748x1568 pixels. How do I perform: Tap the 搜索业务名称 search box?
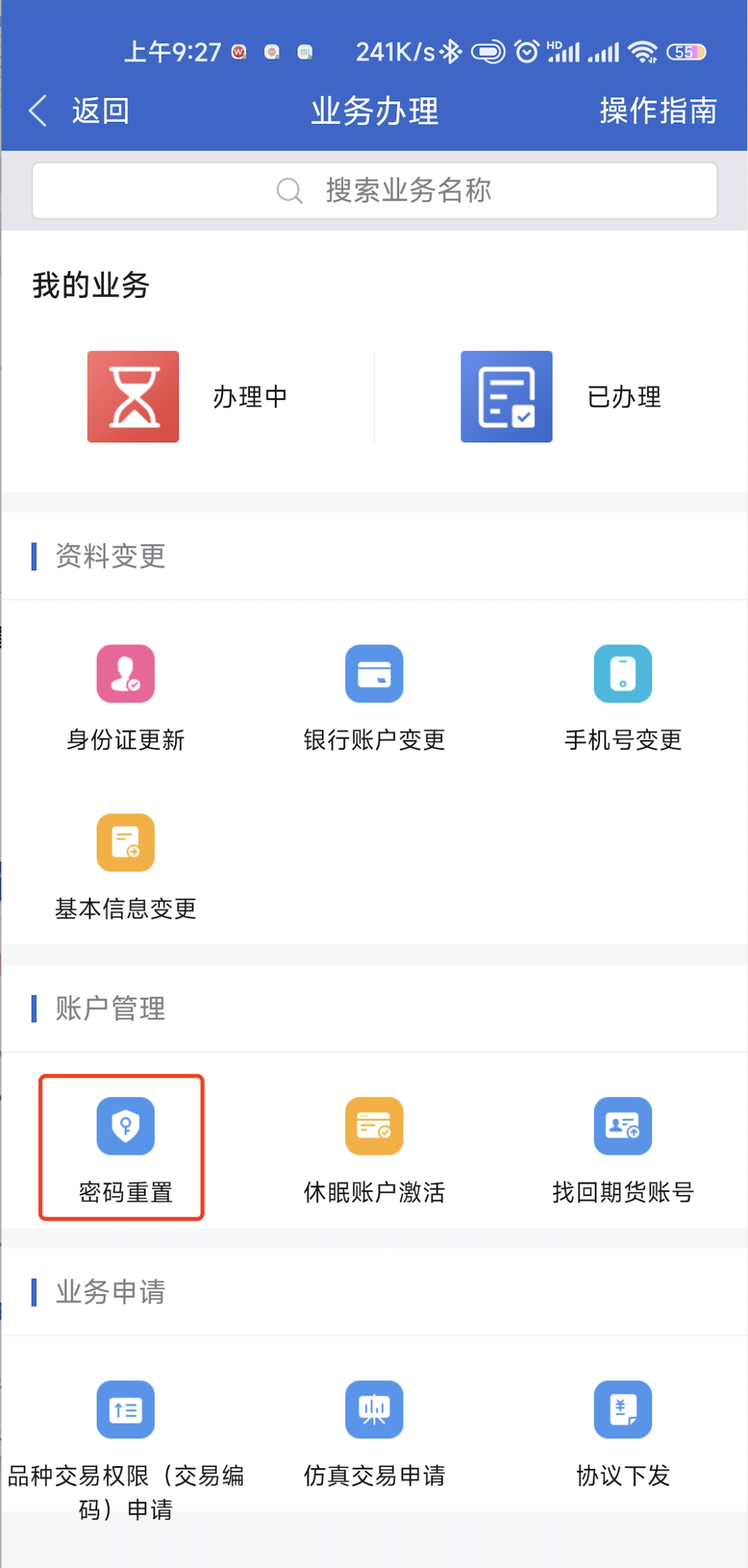click(375, 191)
